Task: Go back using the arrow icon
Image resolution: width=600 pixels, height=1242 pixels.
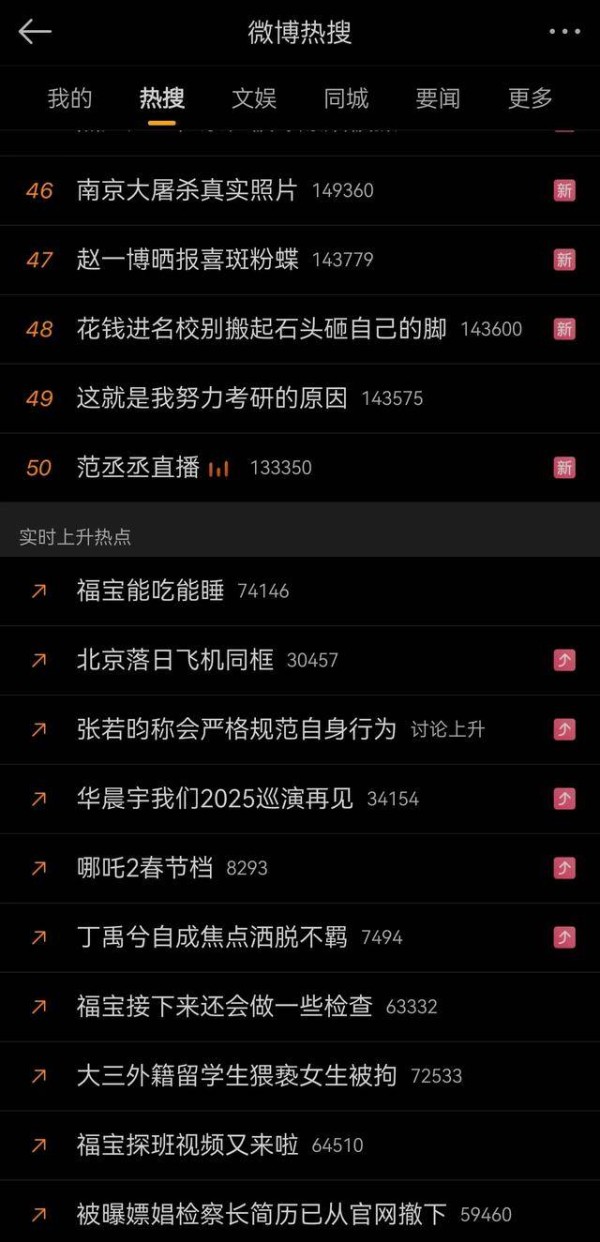Action: coord(35,32)
